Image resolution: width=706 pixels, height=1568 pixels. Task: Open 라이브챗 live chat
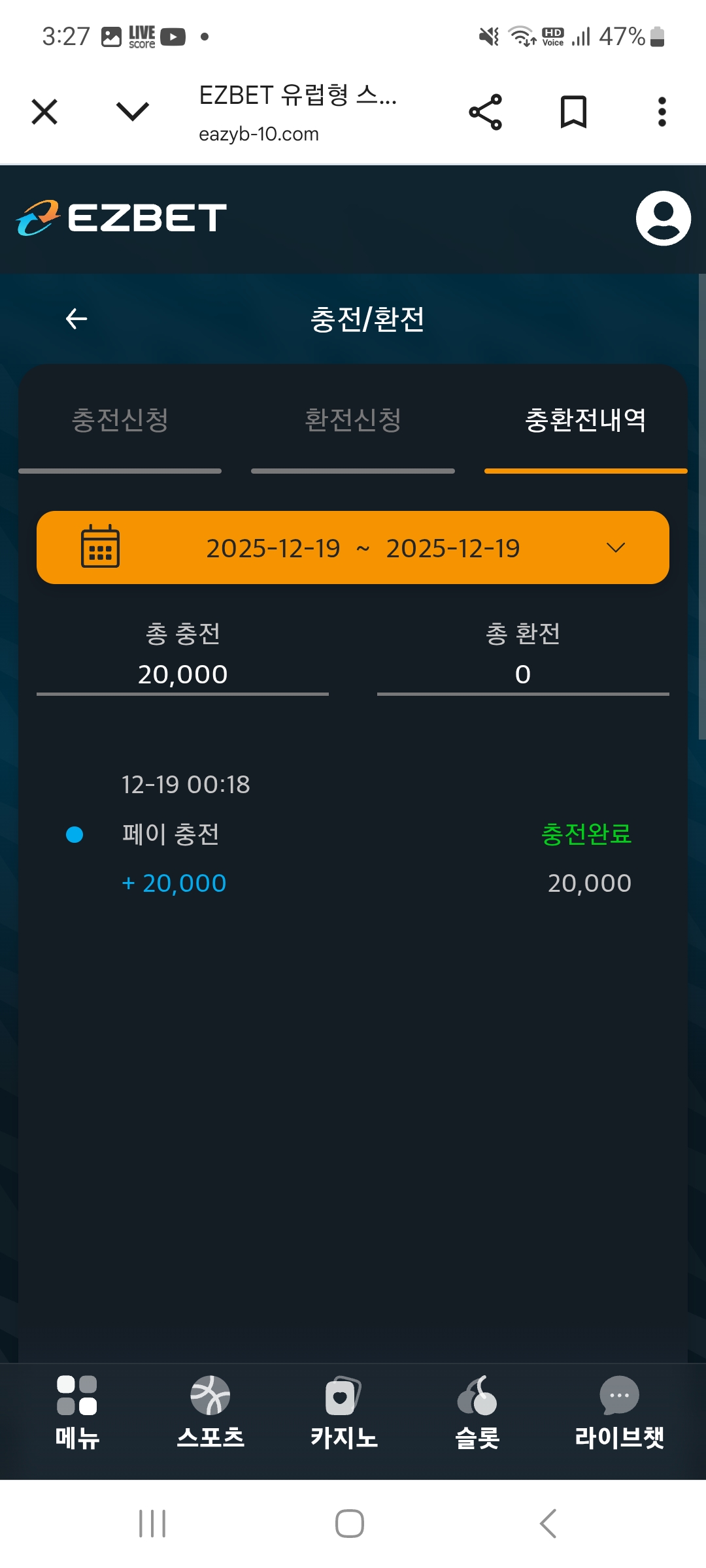tap(619, 1411)
